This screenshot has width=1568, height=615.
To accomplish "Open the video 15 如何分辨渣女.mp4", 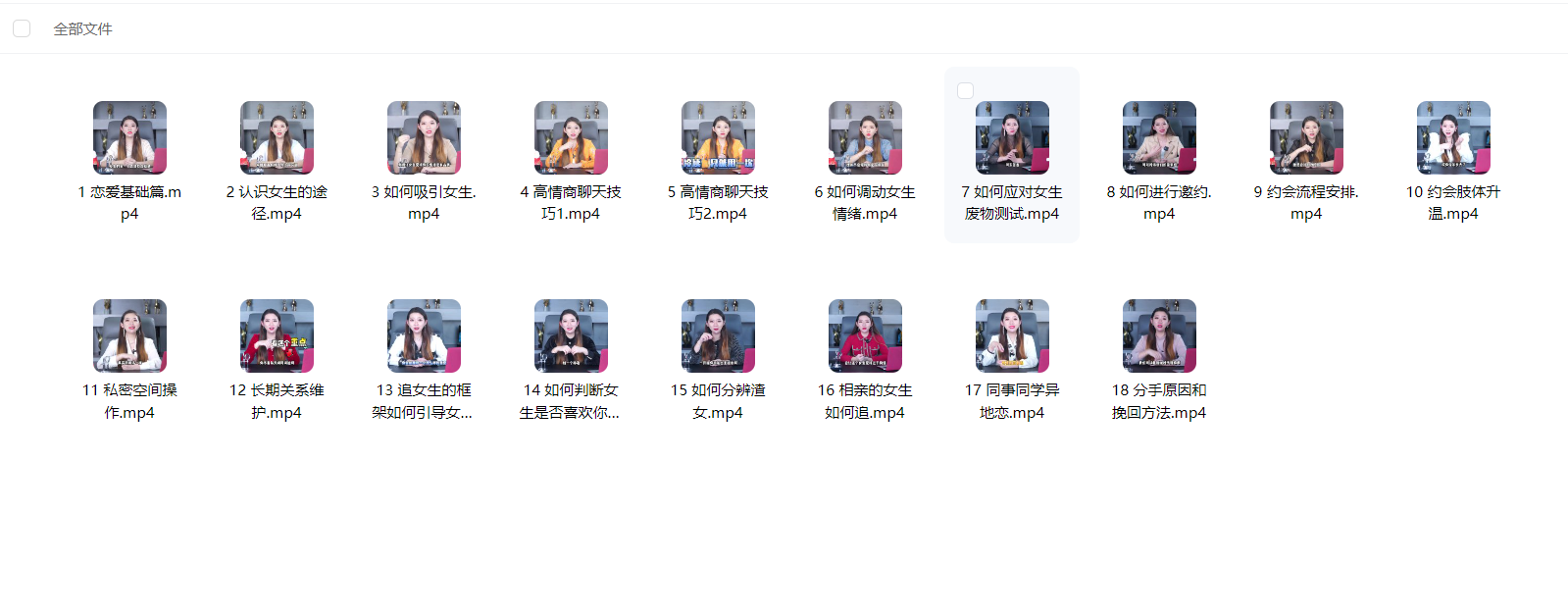I will point(718,336).
